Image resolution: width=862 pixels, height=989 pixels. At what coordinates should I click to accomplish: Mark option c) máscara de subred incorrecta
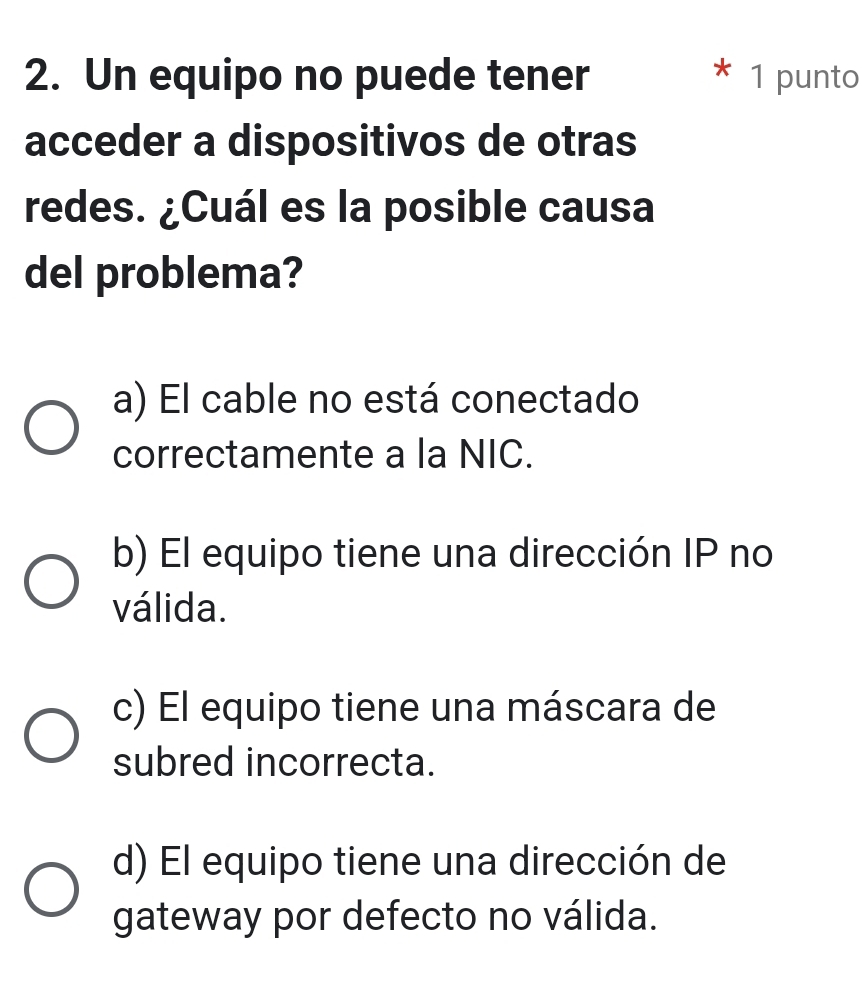coord(49,738)
